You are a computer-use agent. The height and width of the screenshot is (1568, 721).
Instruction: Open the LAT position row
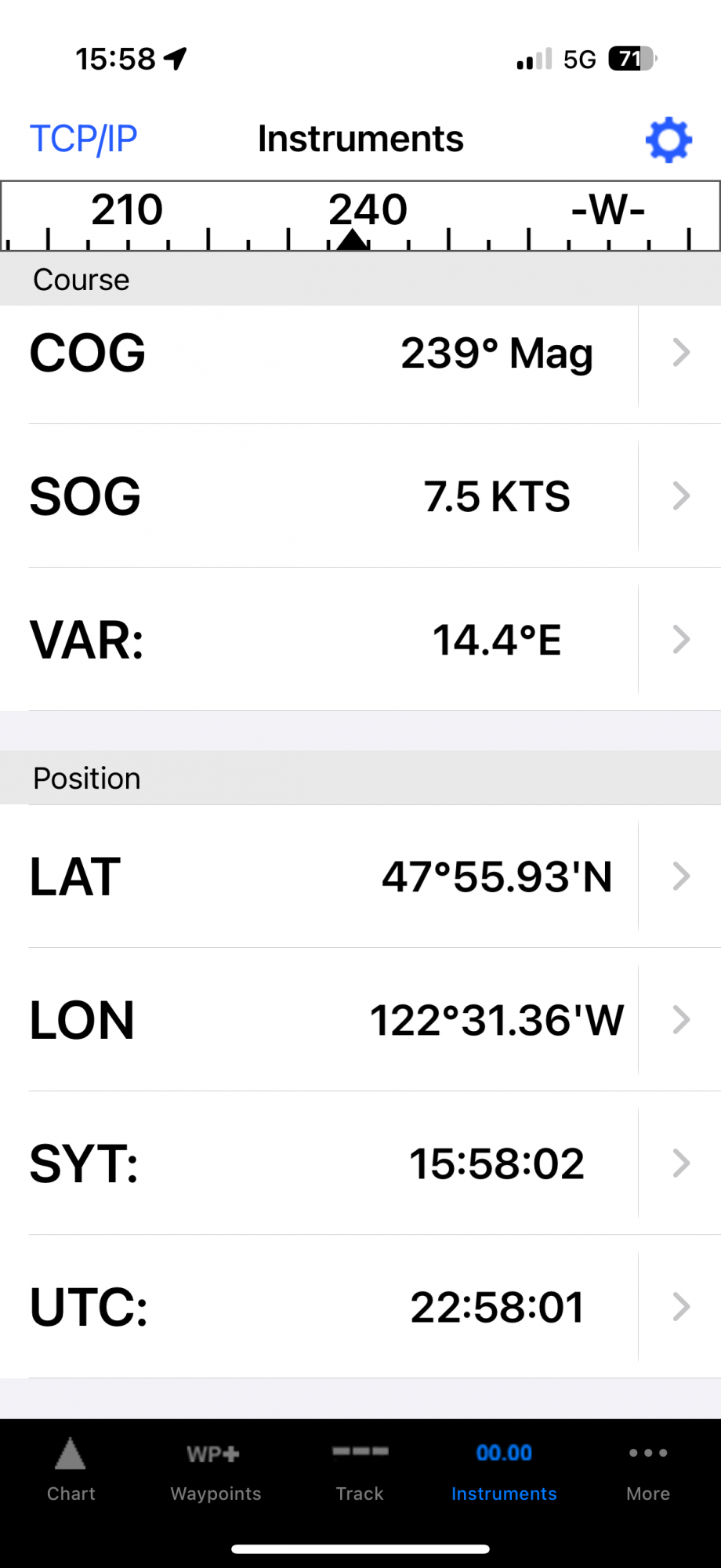click(x=360, y=877)
